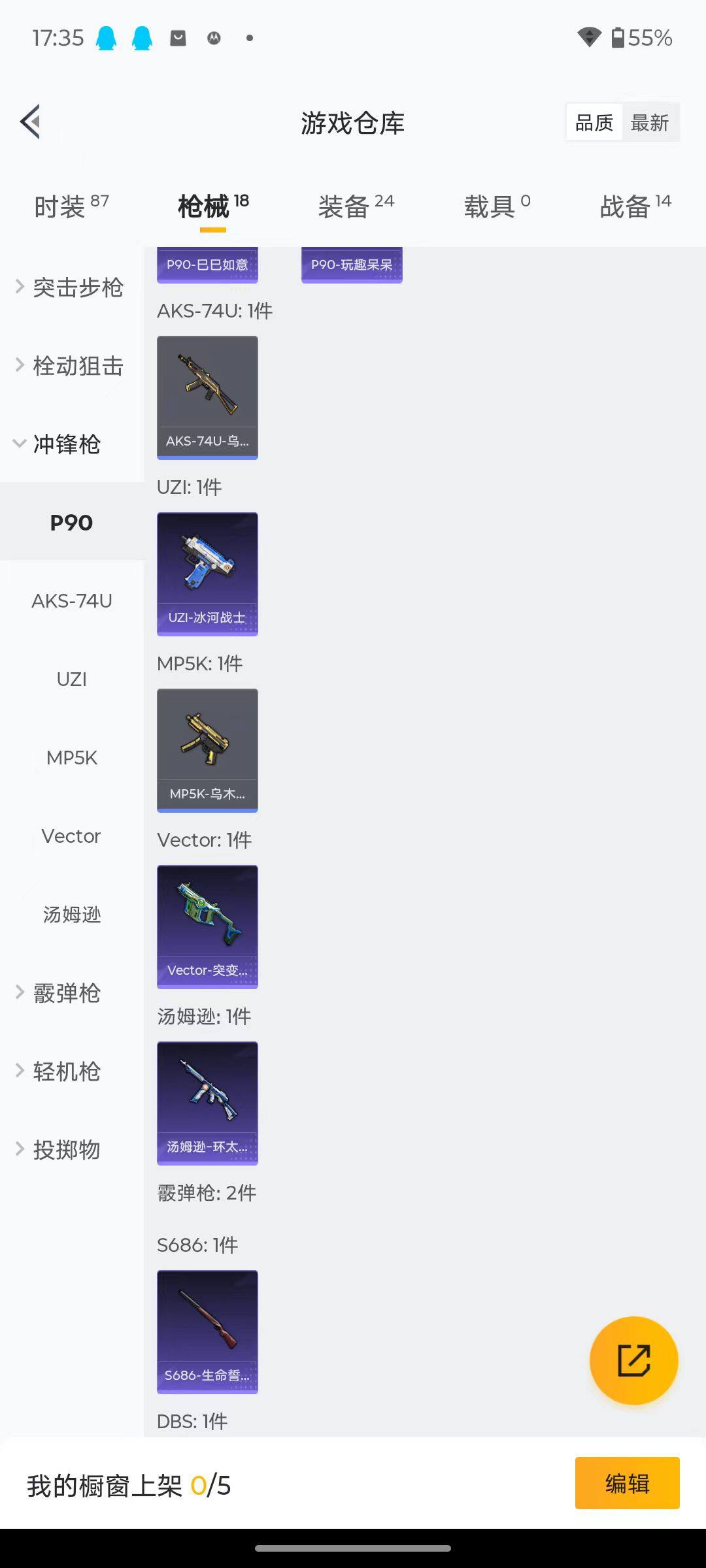The image size is (706, 1568).
Task: Tap the 编辑 button
Action: coord(627,1483)
